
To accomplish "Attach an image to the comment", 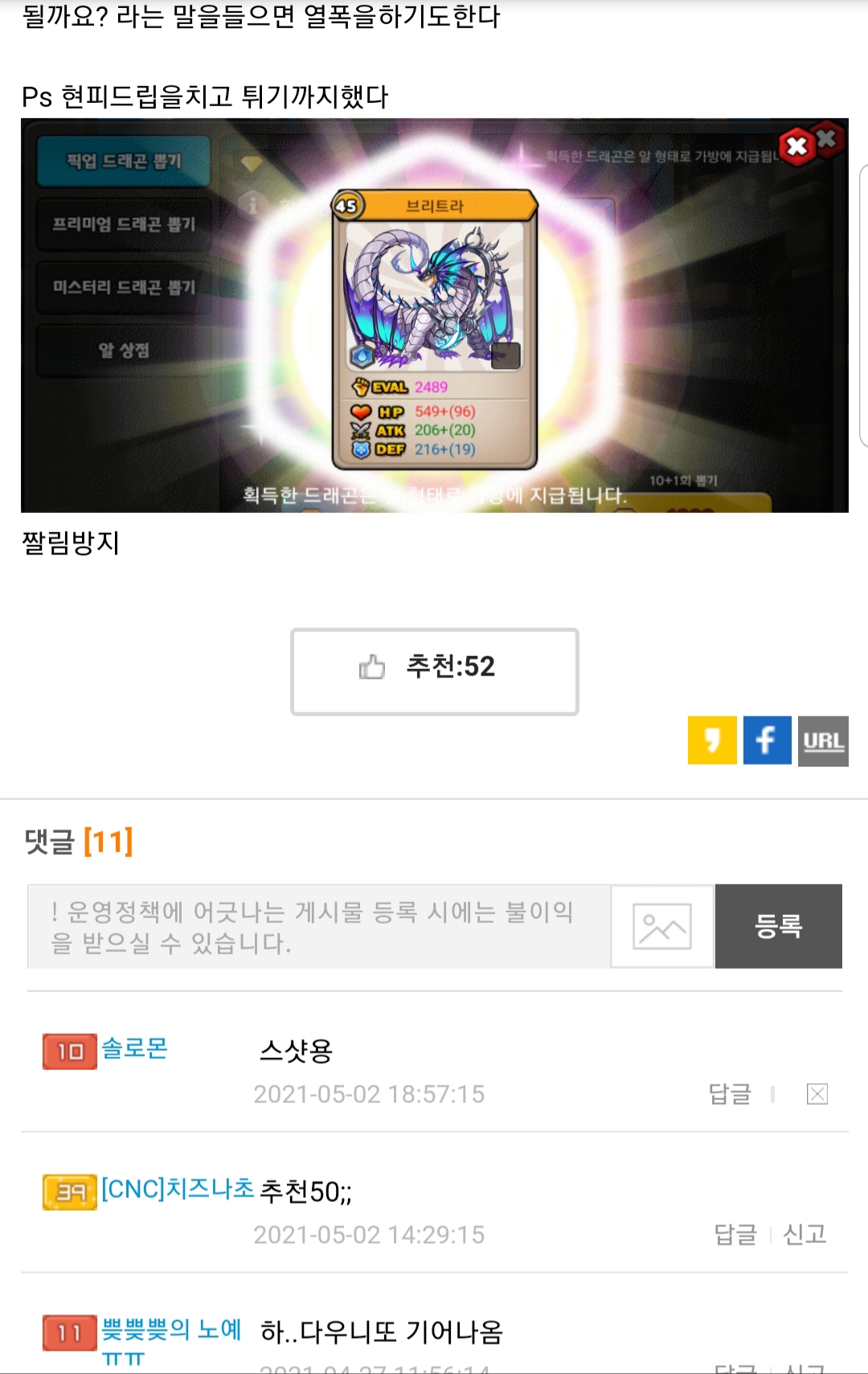I will click(662, 926).
